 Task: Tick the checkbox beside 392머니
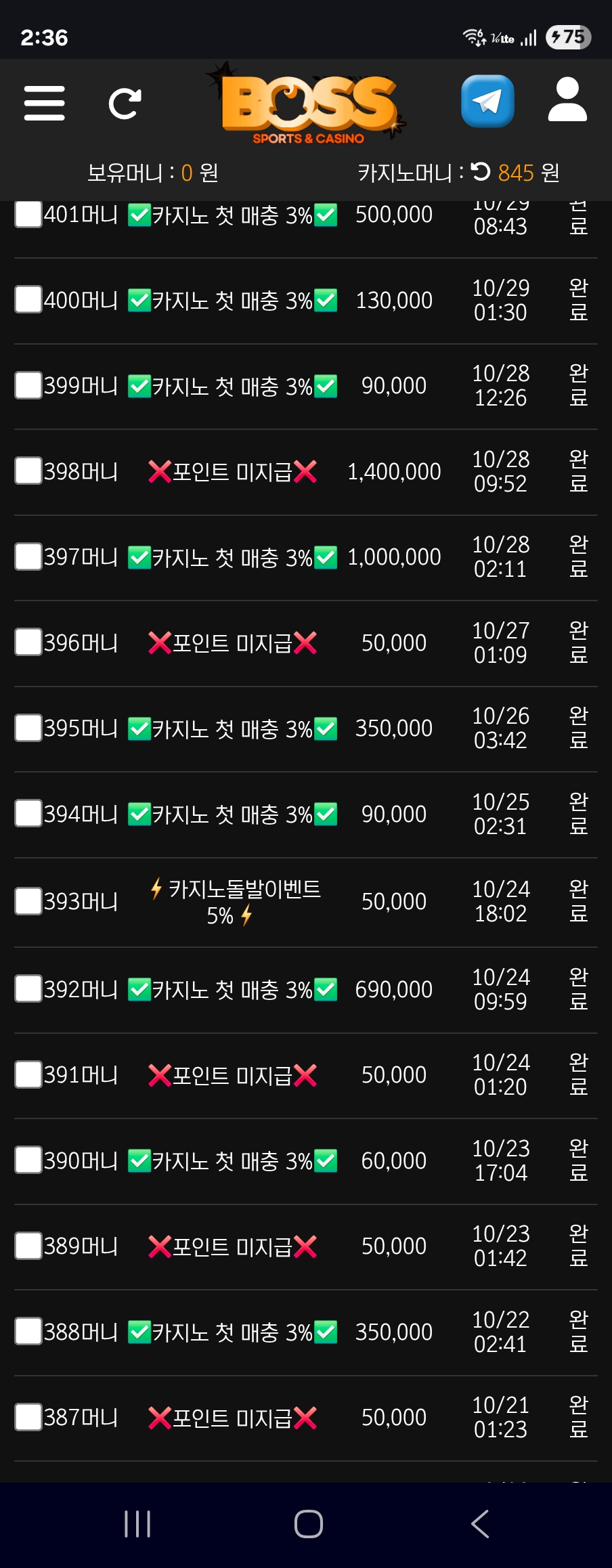28,988
